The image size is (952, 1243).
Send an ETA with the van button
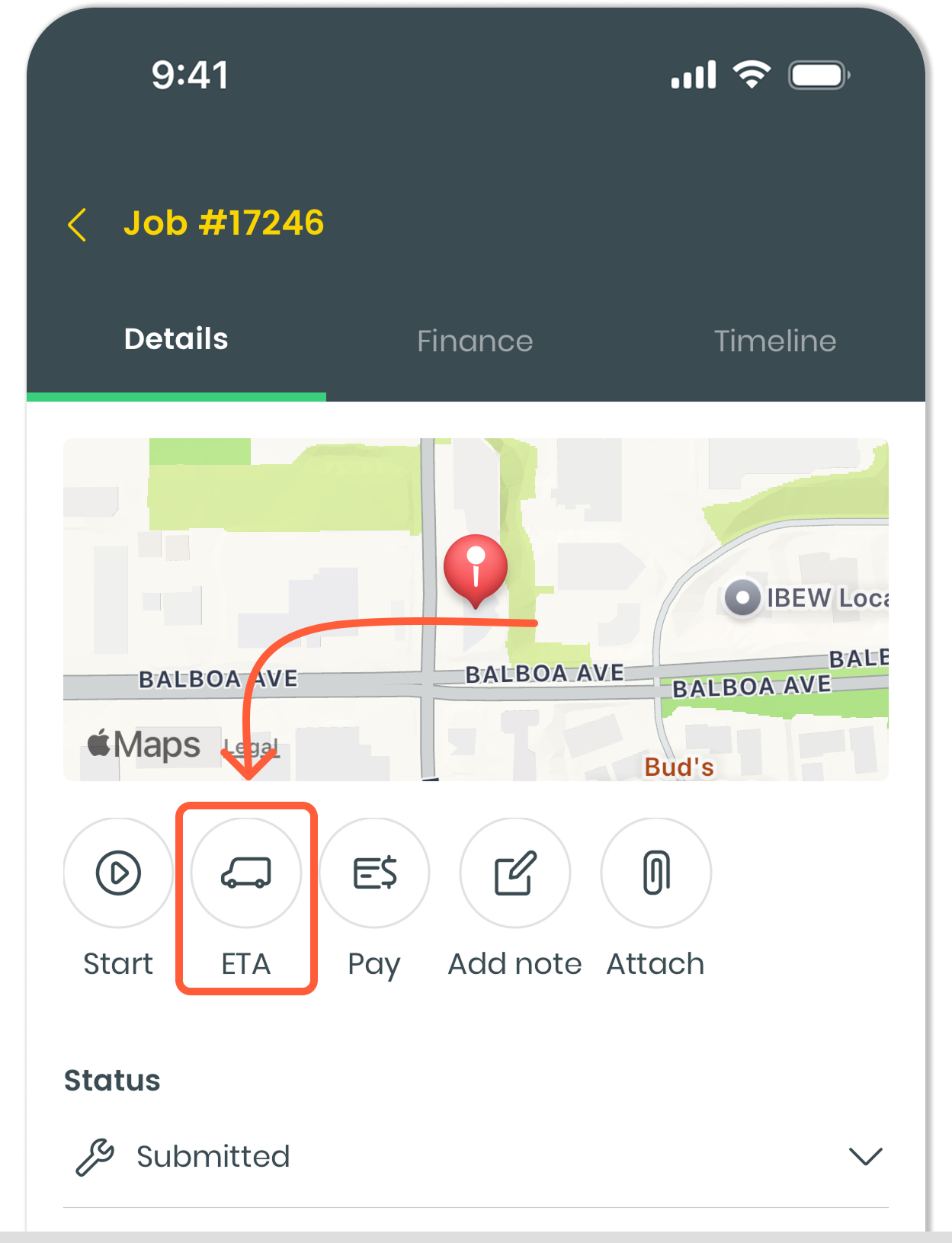pos(245,873)
